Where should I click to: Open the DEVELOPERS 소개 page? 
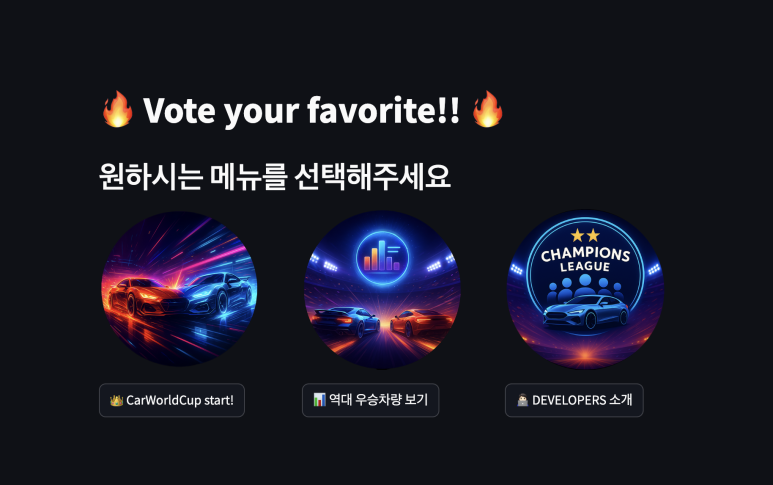[x=574, y=400]
